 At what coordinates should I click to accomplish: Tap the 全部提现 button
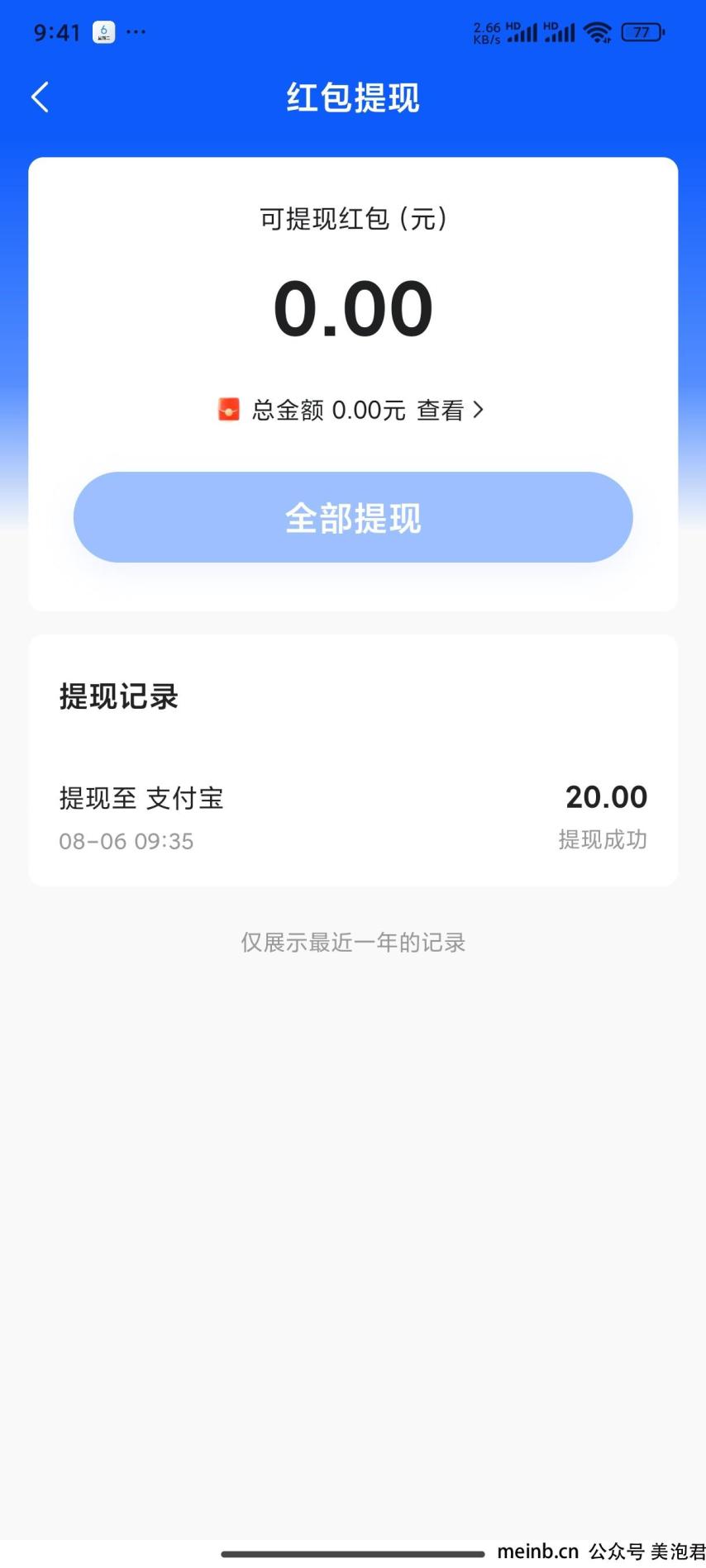[x=353, y=517]
